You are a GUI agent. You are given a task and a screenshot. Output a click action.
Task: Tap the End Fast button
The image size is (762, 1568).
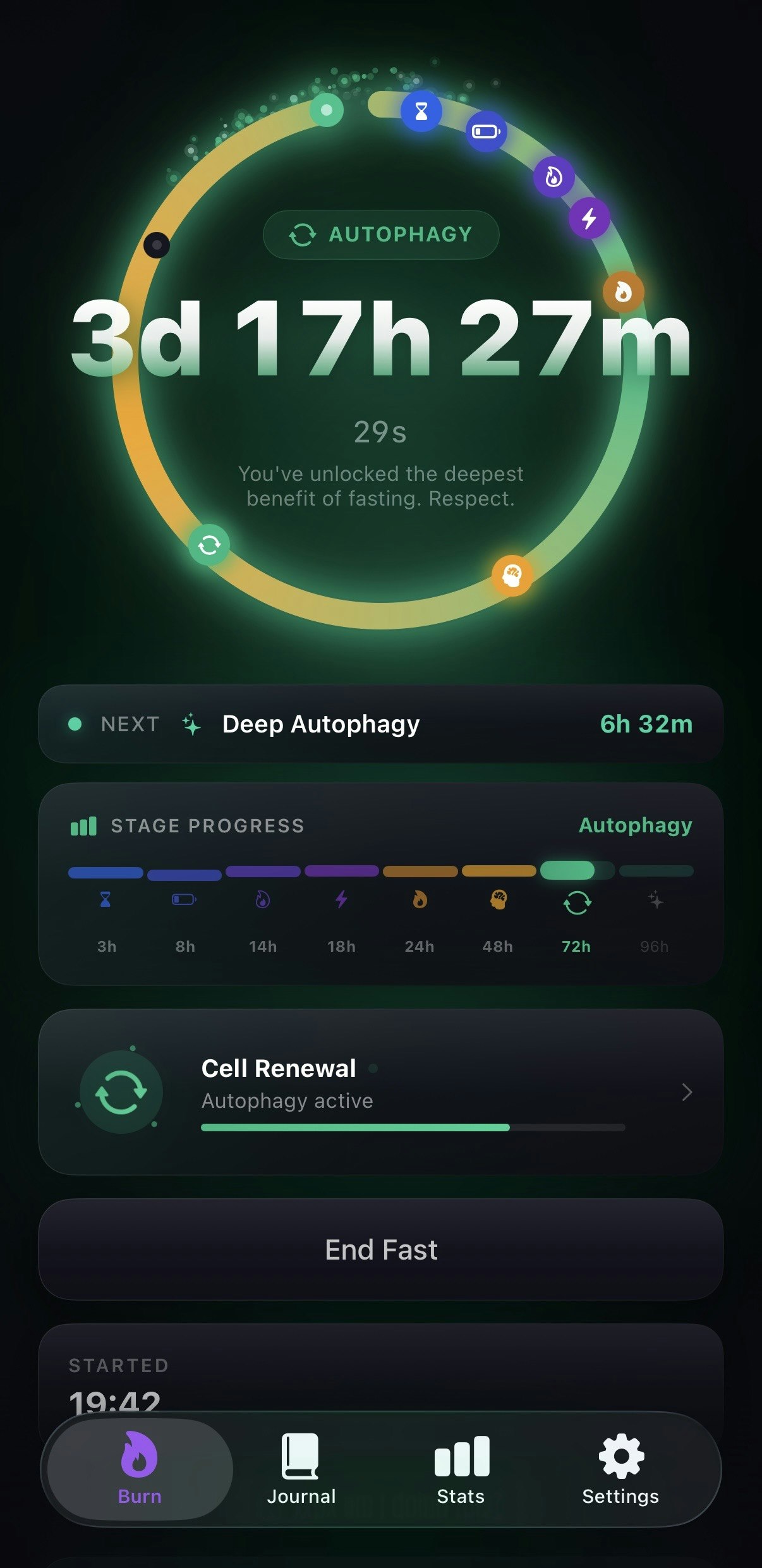381,1249
